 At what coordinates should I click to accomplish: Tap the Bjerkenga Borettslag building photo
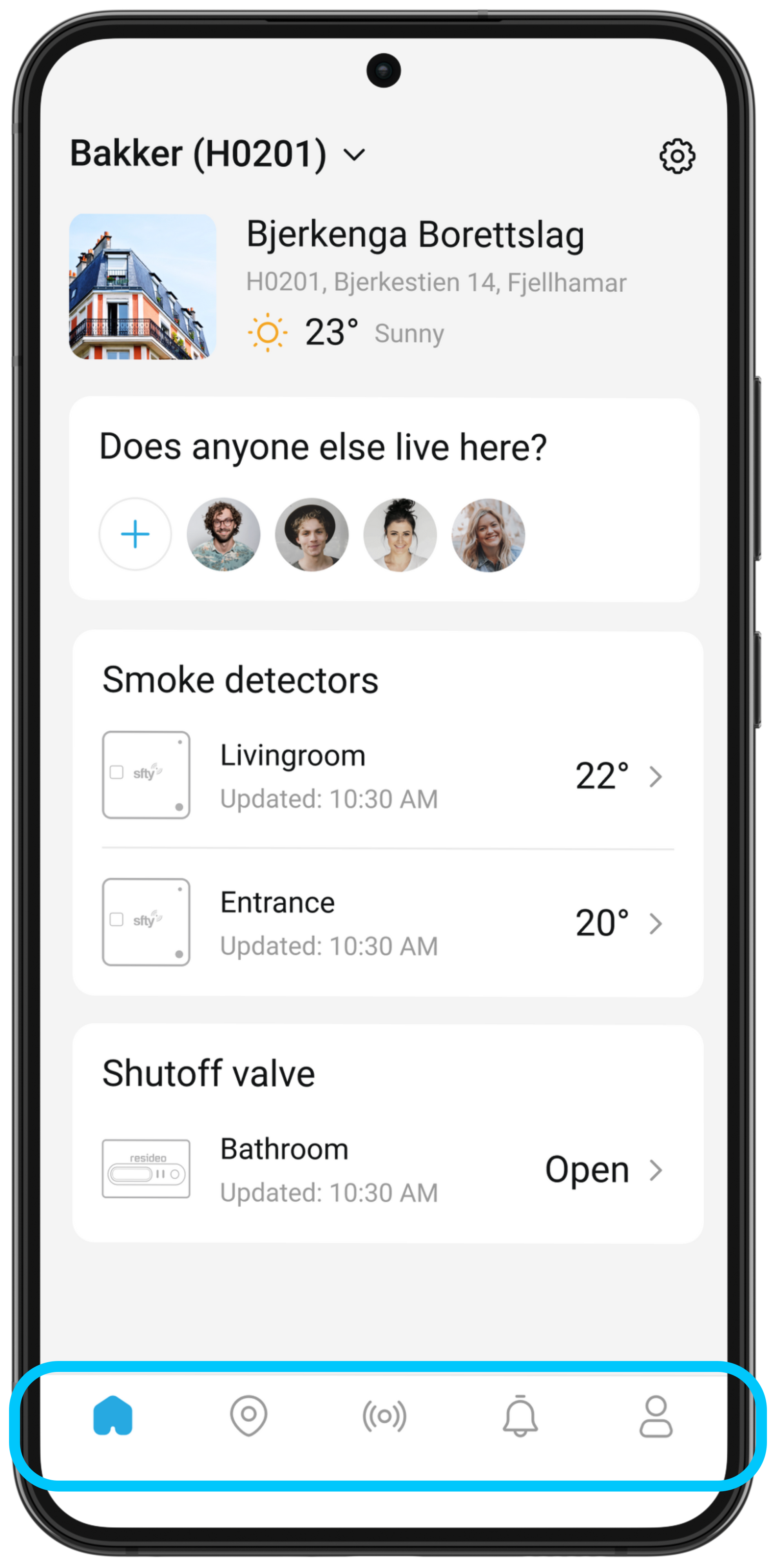pos(142,287)
